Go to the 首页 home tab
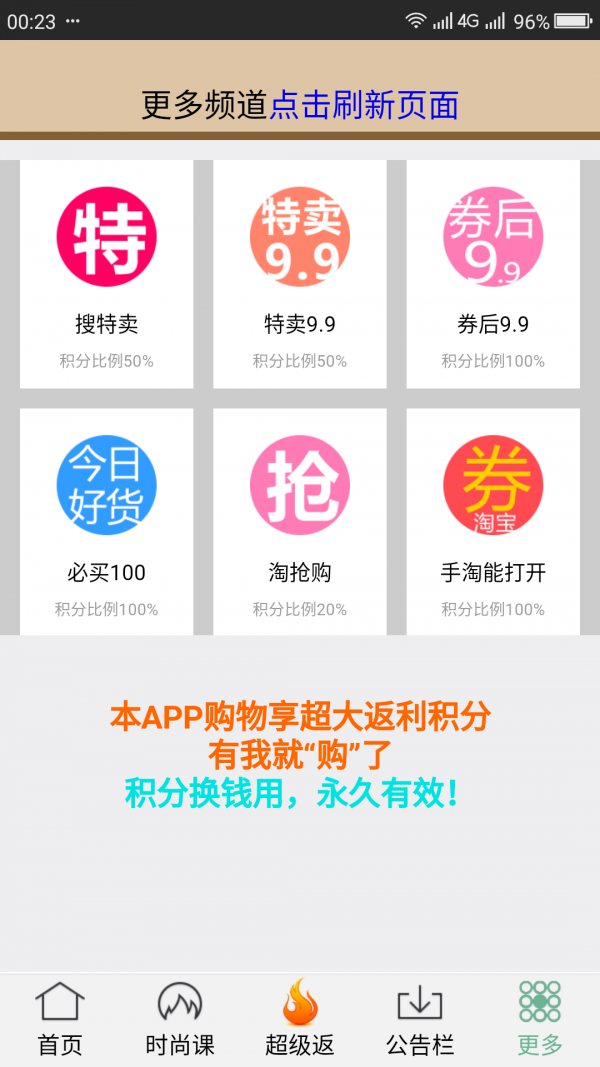600x1067 pixels. (x=60, y=1019)
